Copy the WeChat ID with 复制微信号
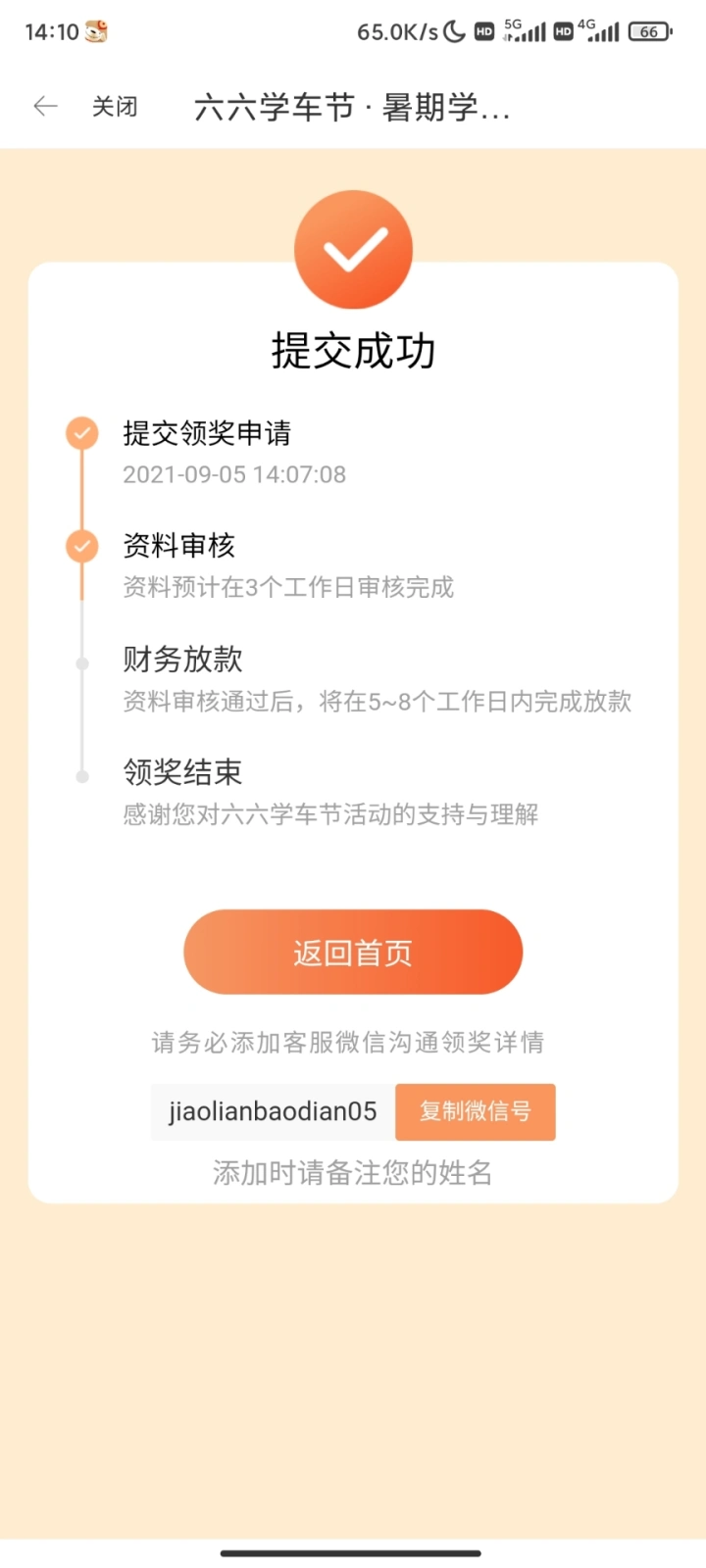The height and width of the screenshot is (1568, 706). [476, 1111]
